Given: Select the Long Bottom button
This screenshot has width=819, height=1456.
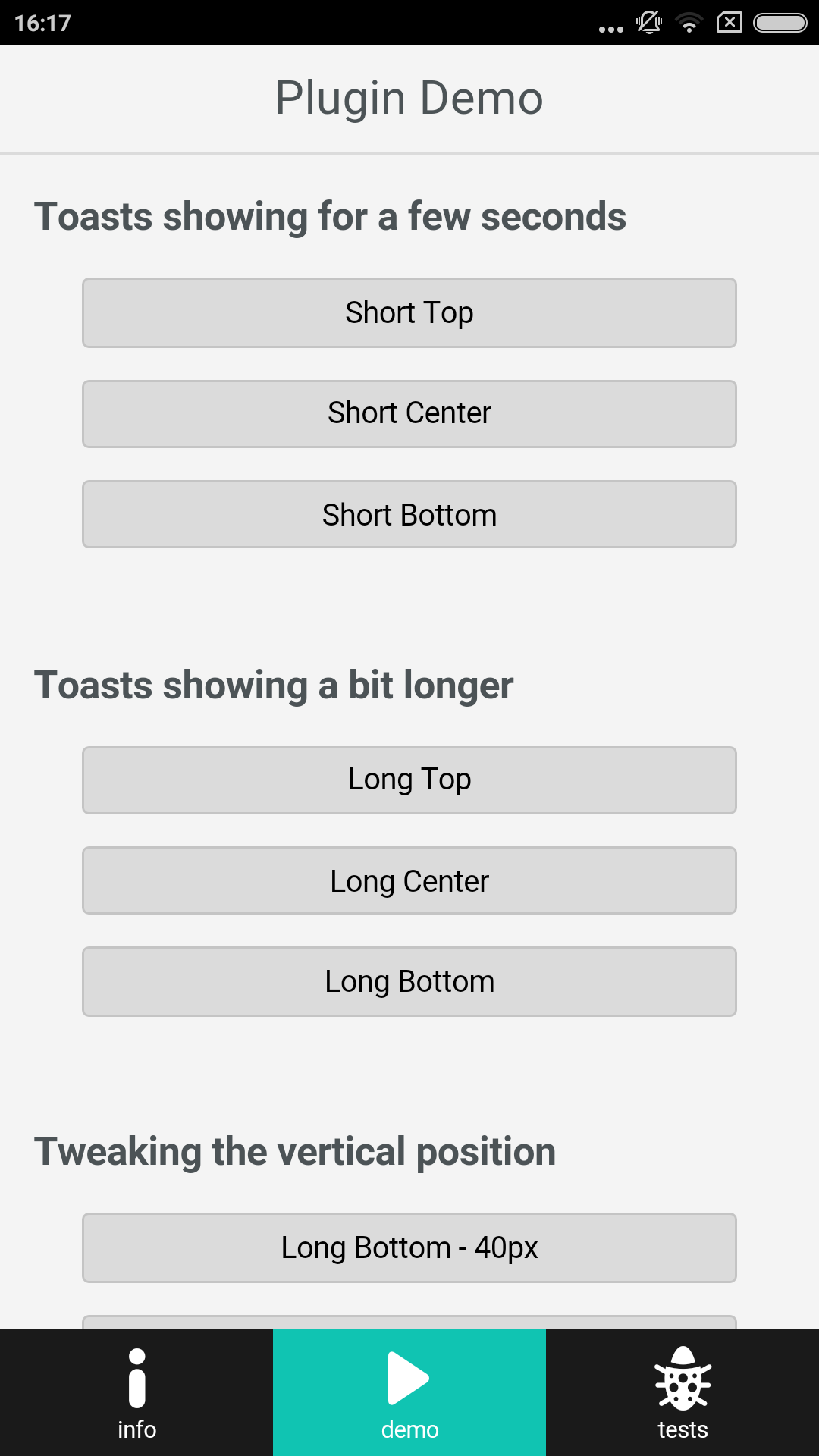Looking at the screenshot, I should 409,981.
